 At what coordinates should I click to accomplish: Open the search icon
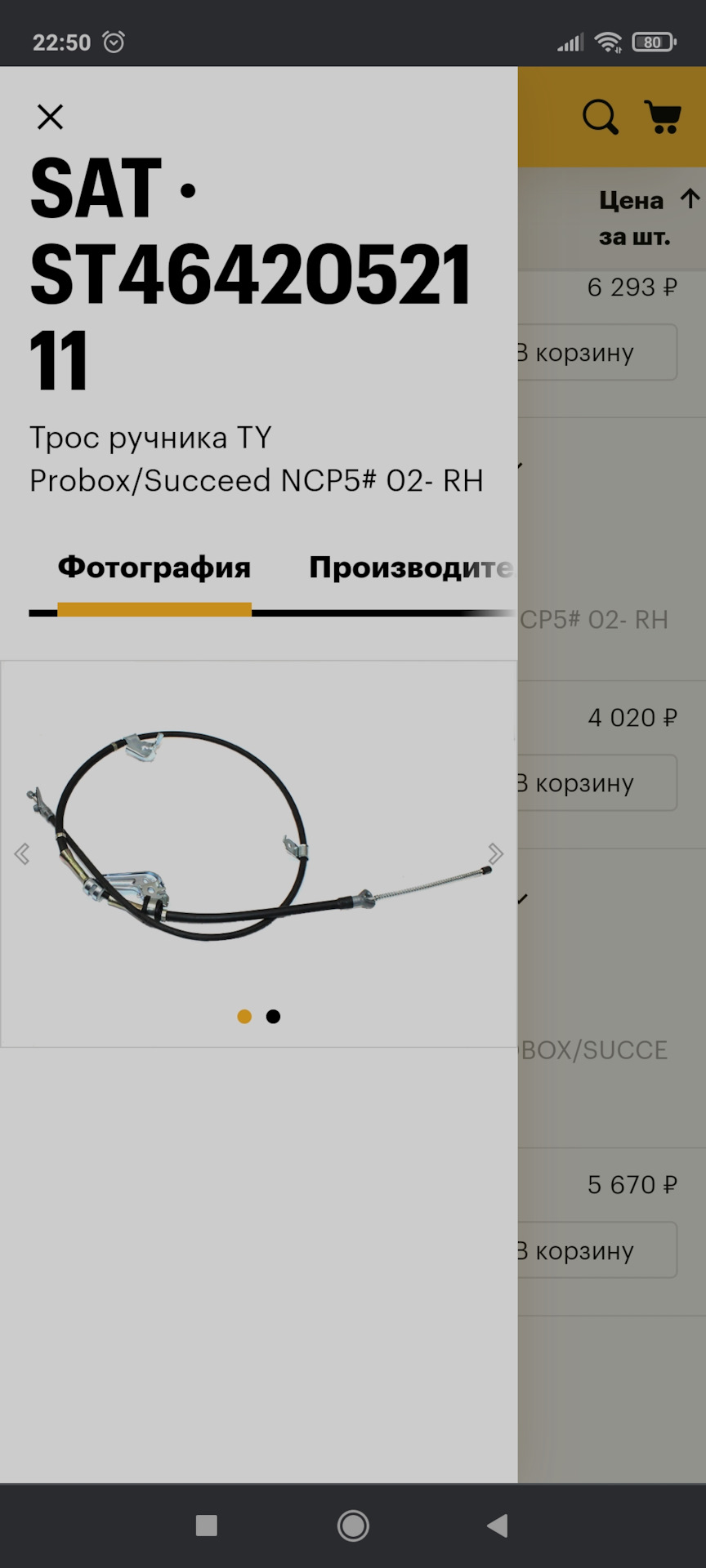point(601,117)
